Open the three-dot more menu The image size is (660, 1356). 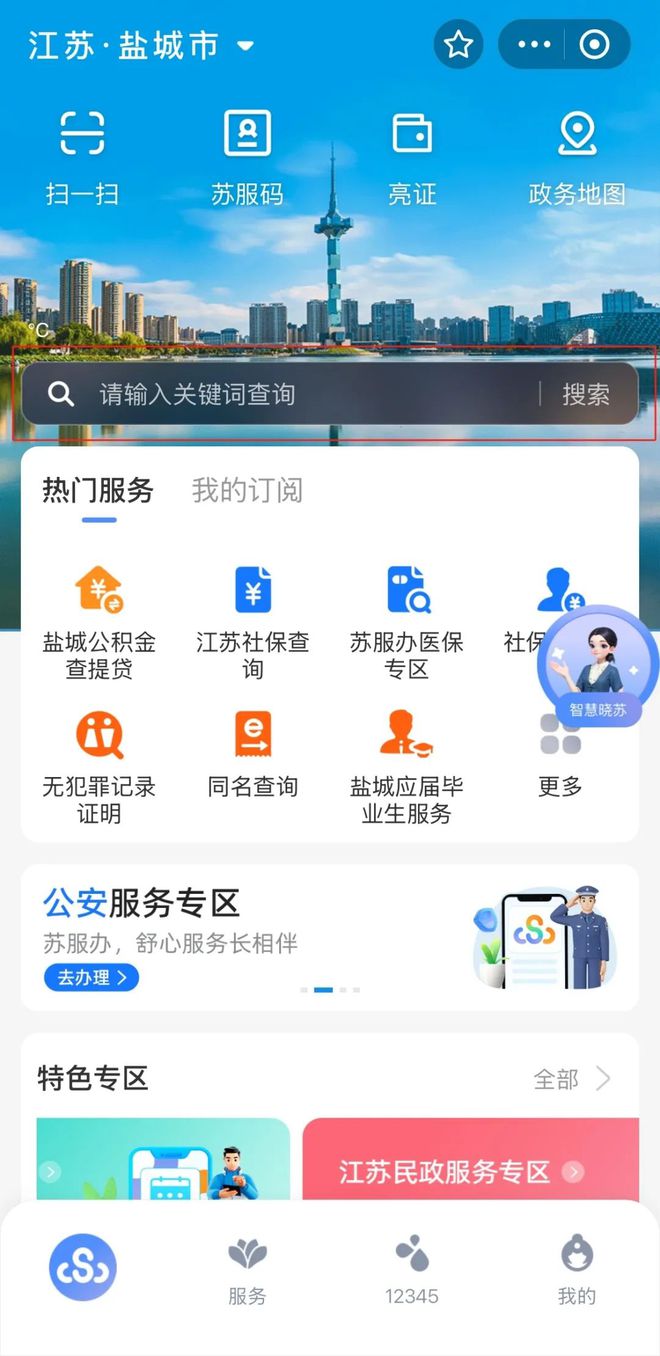click(534, 45)
